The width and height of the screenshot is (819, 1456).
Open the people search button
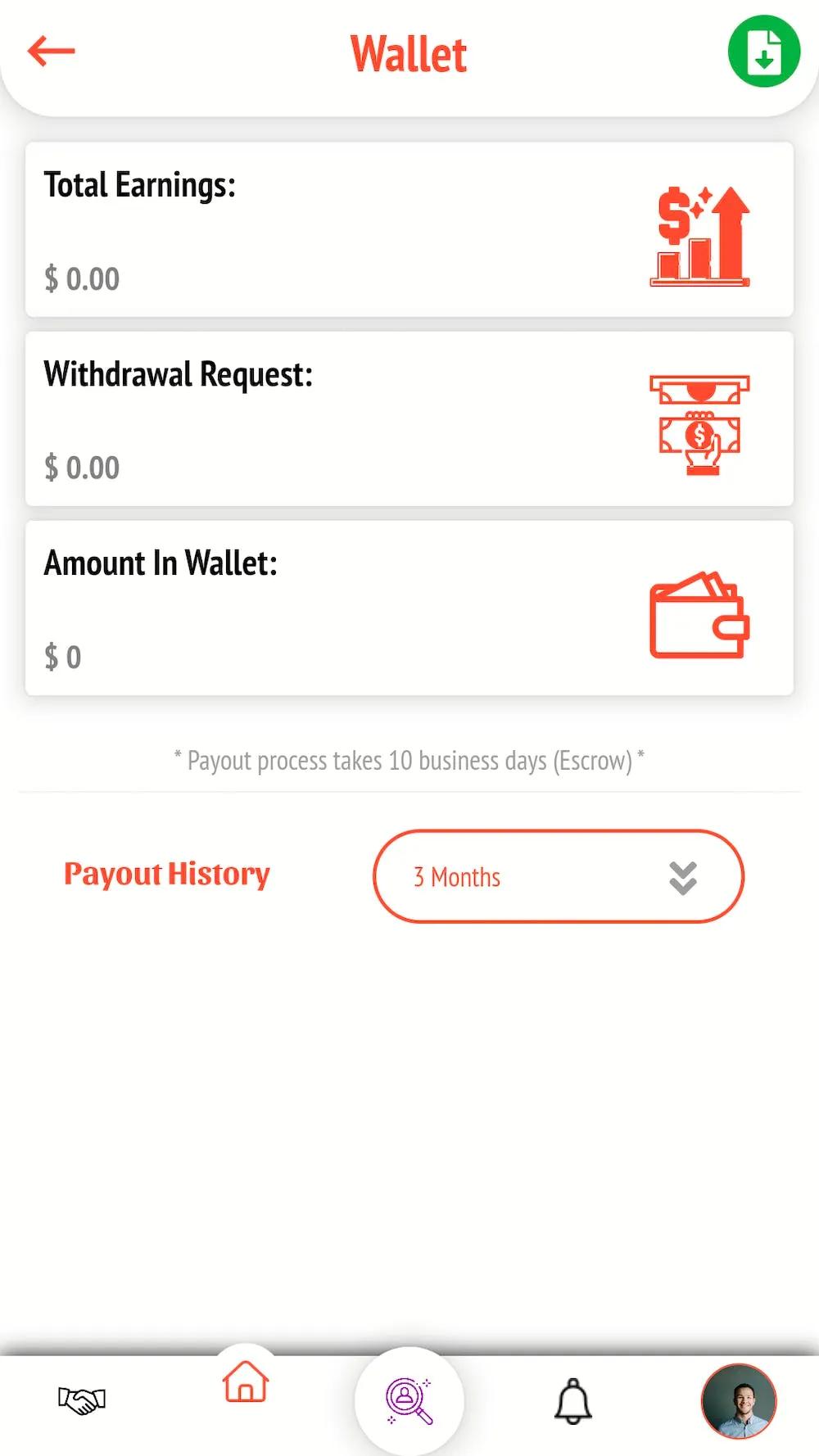coord(409,1400)
